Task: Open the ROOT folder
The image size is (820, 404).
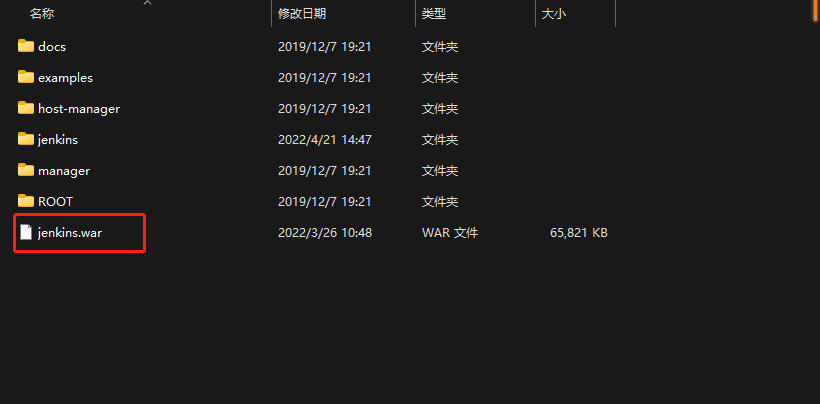Action: [x=55, y=201]
